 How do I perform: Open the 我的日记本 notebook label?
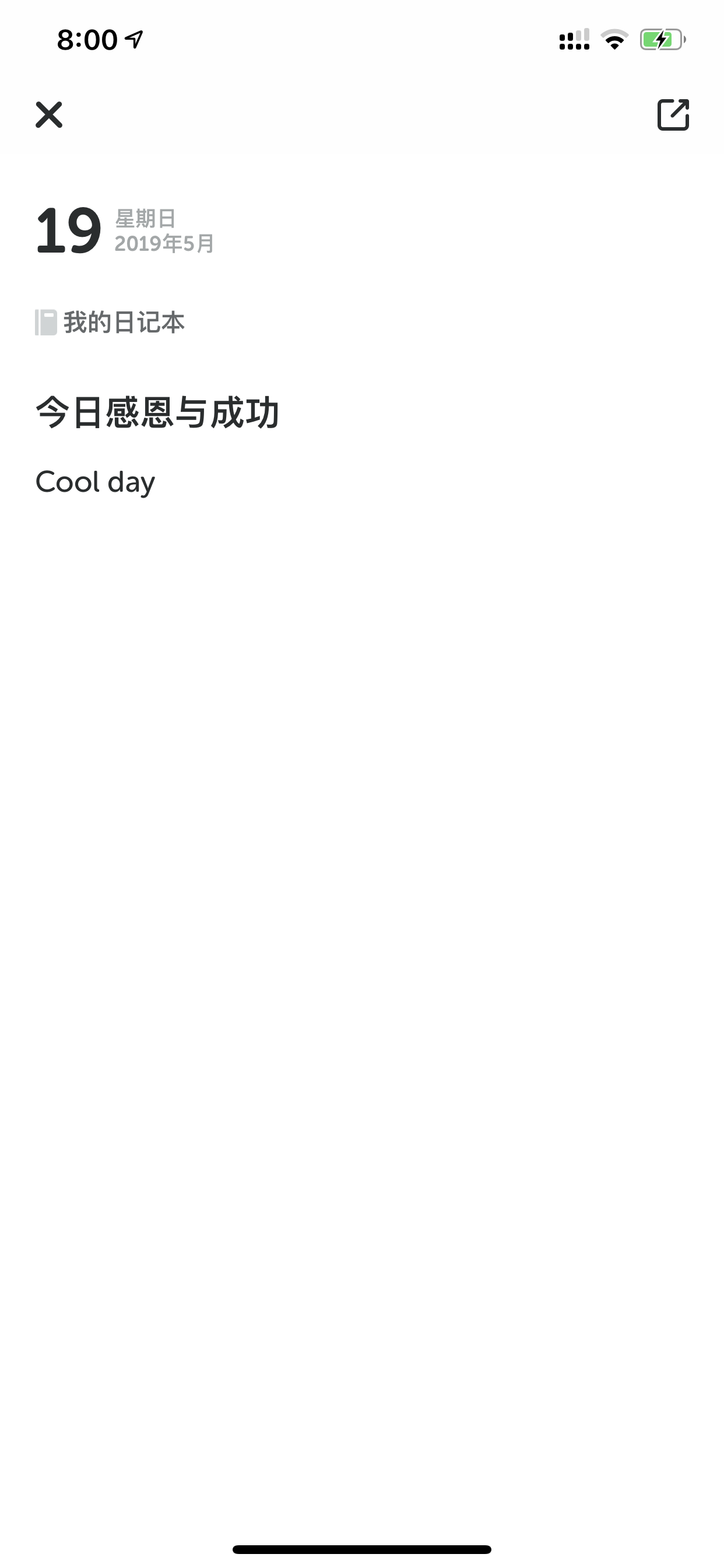coord(110,323)
